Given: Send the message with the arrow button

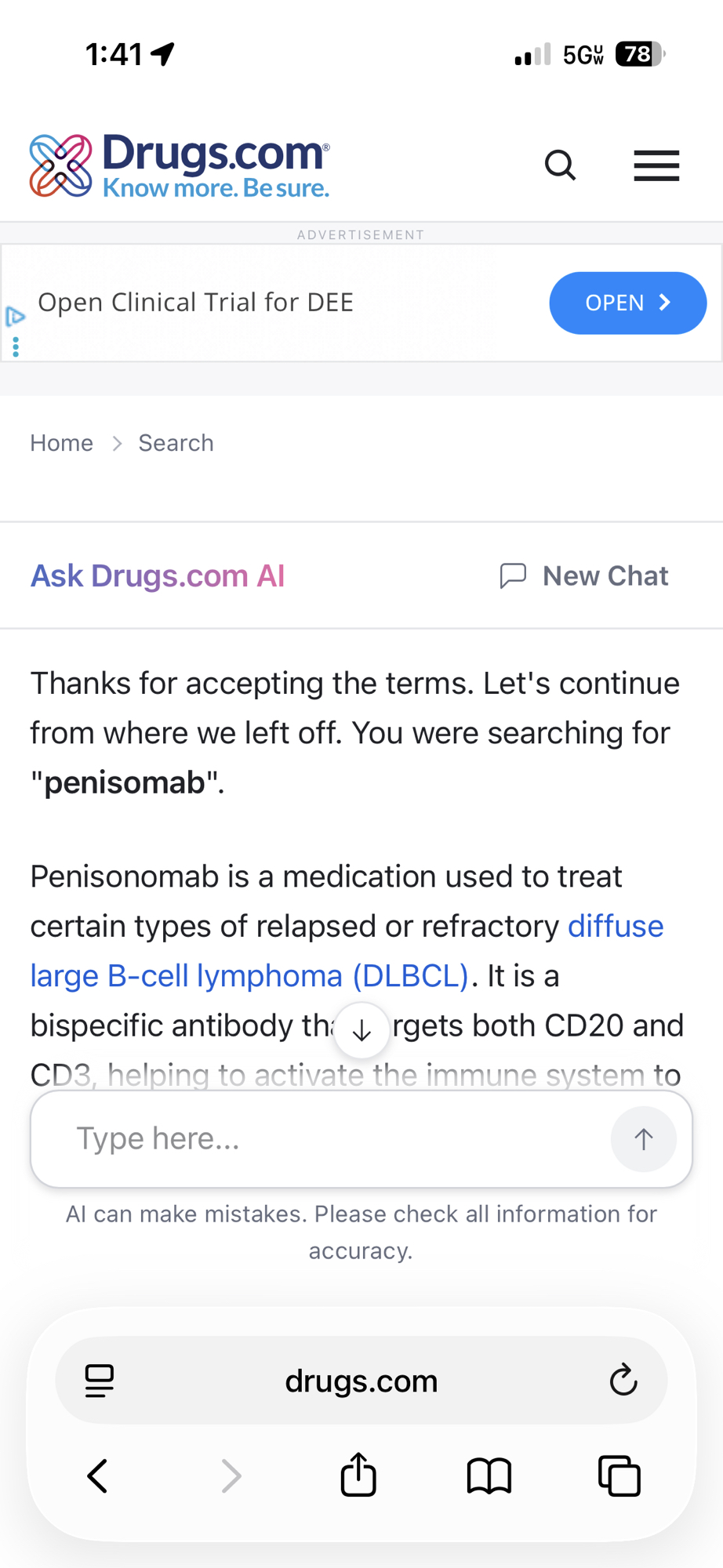Looking at the screenshot, I should point(643,1139).
